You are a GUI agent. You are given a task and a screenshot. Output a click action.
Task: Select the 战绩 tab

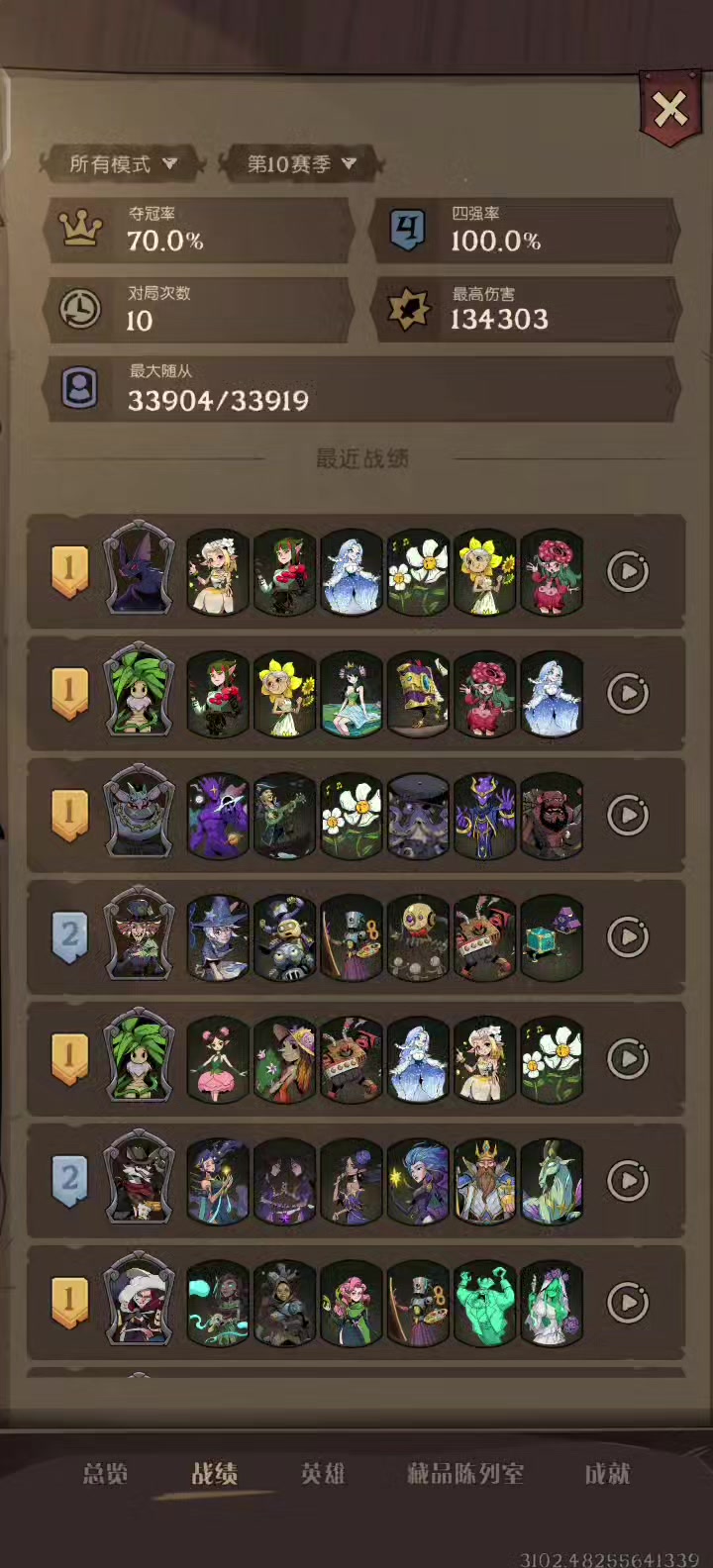point(215,1474)
